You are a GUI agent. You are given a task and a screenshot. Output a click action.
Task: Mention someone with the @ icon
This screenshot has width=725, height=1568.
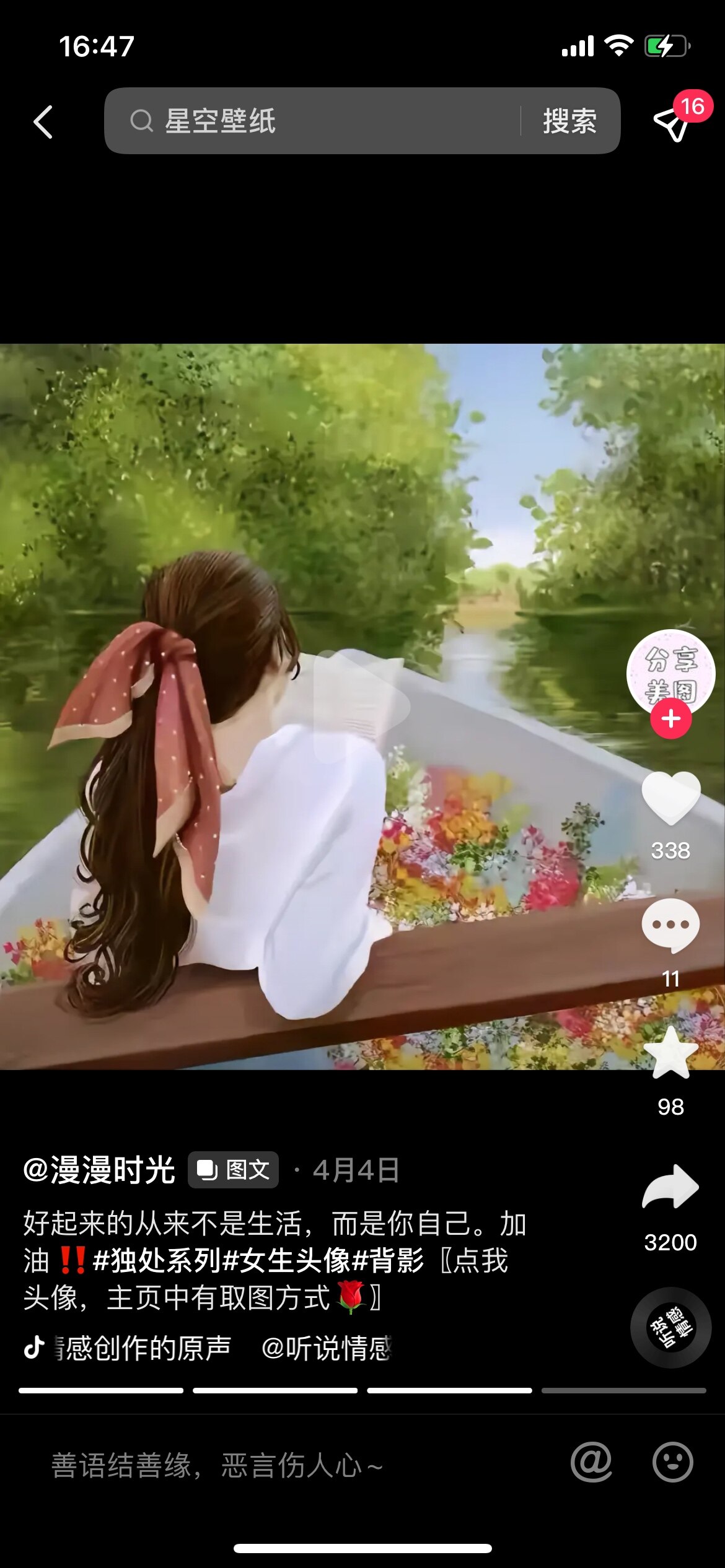pos(591,1463)
